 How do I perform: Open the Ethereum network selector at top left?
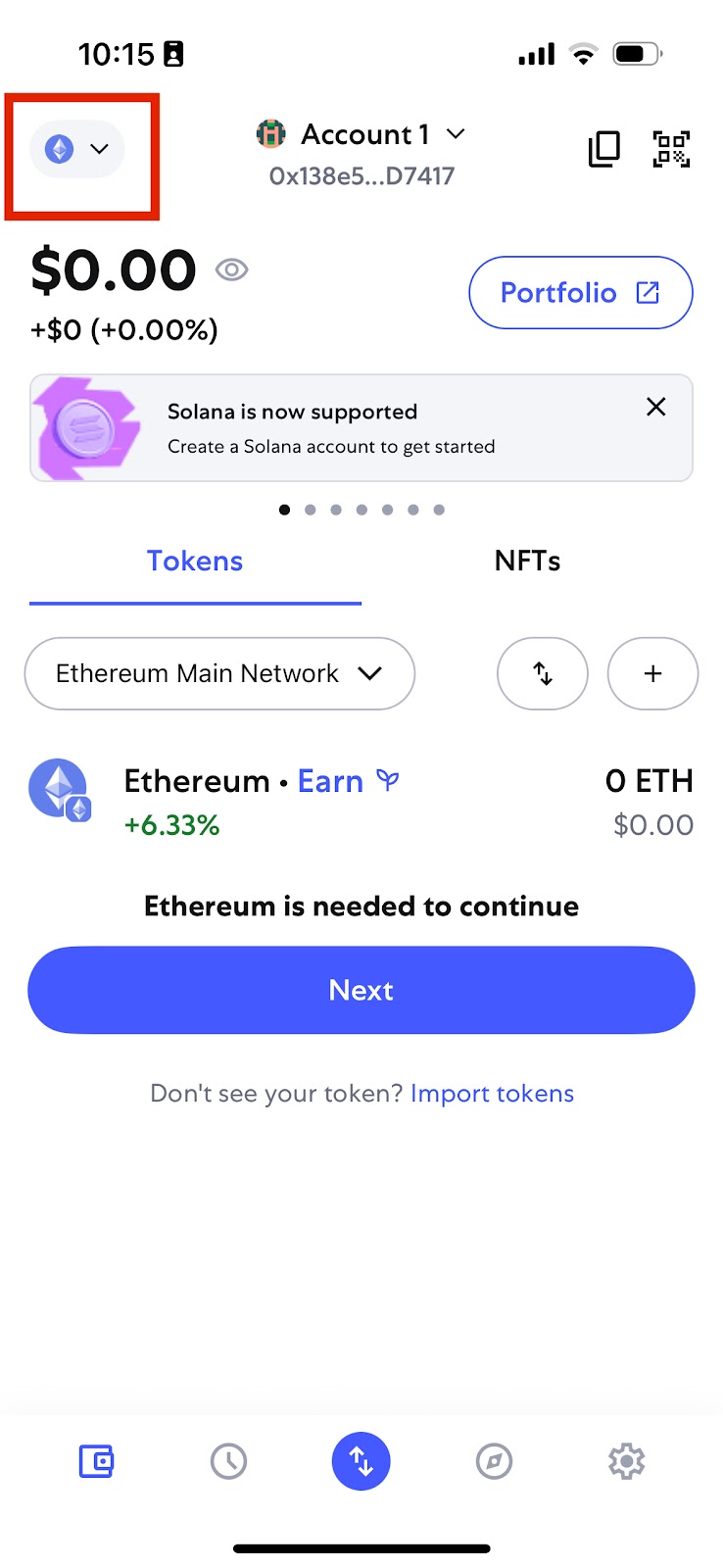77,150
